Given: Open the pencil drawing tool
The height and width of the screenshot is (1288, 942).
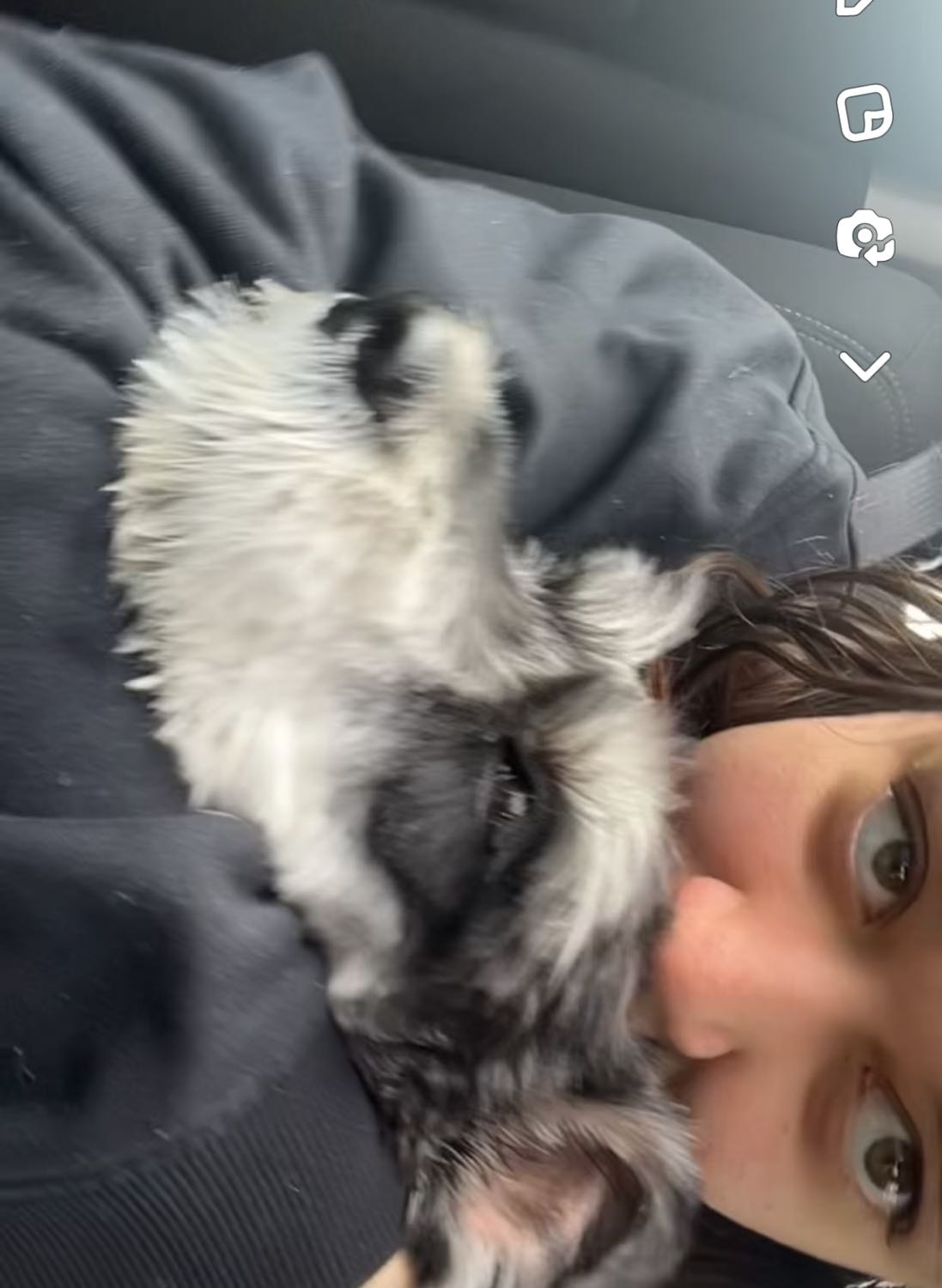Looking at the screenshot, I should 860,5.
